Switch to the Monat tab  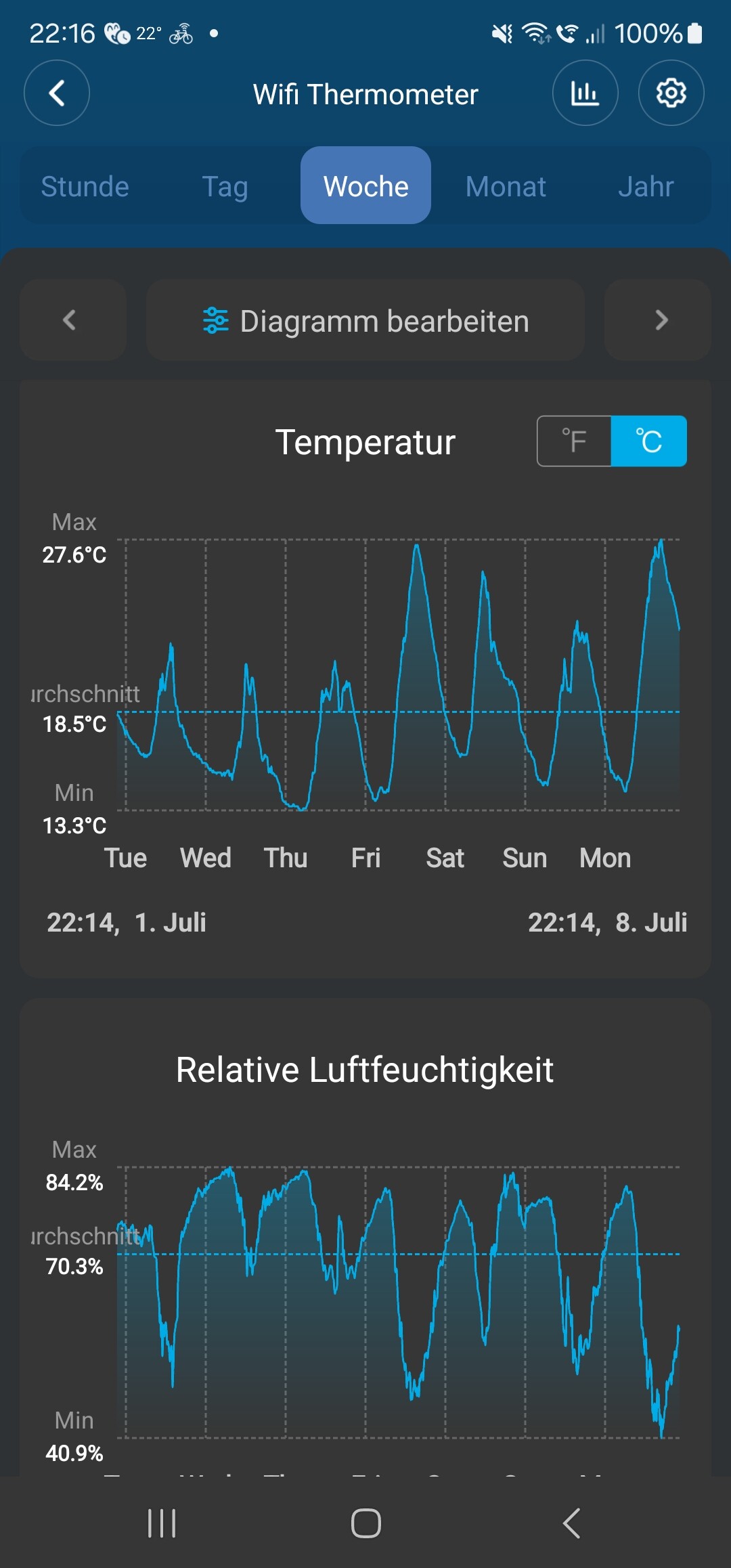[x=506, y=186]
